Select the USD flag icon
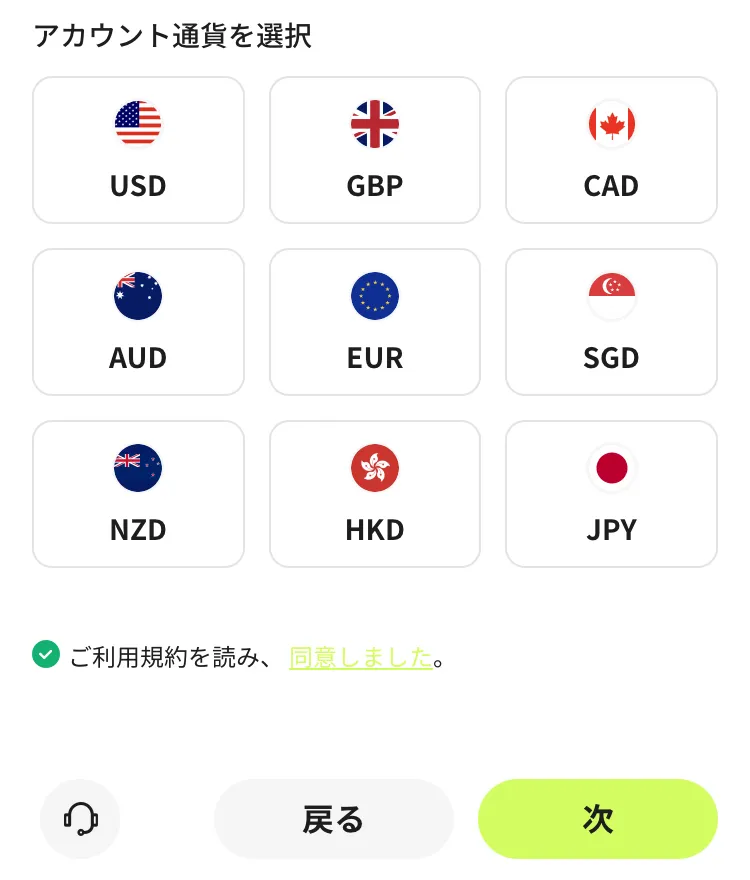Image resolution: width=750 pixels, height=880 pixels. click(x=138, y=124)
